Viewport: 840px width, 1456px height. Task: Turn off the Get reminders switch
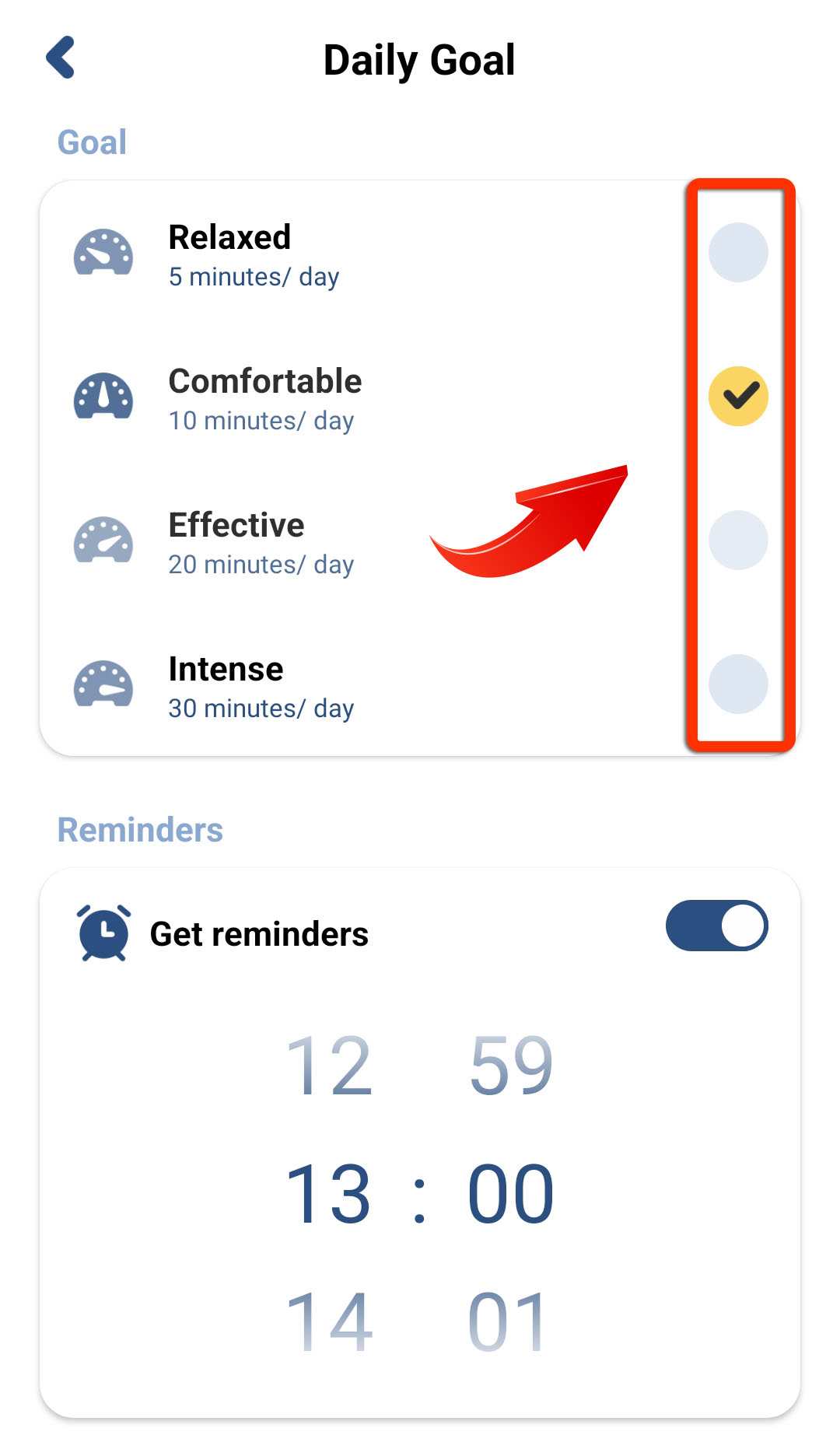(716, 926)
